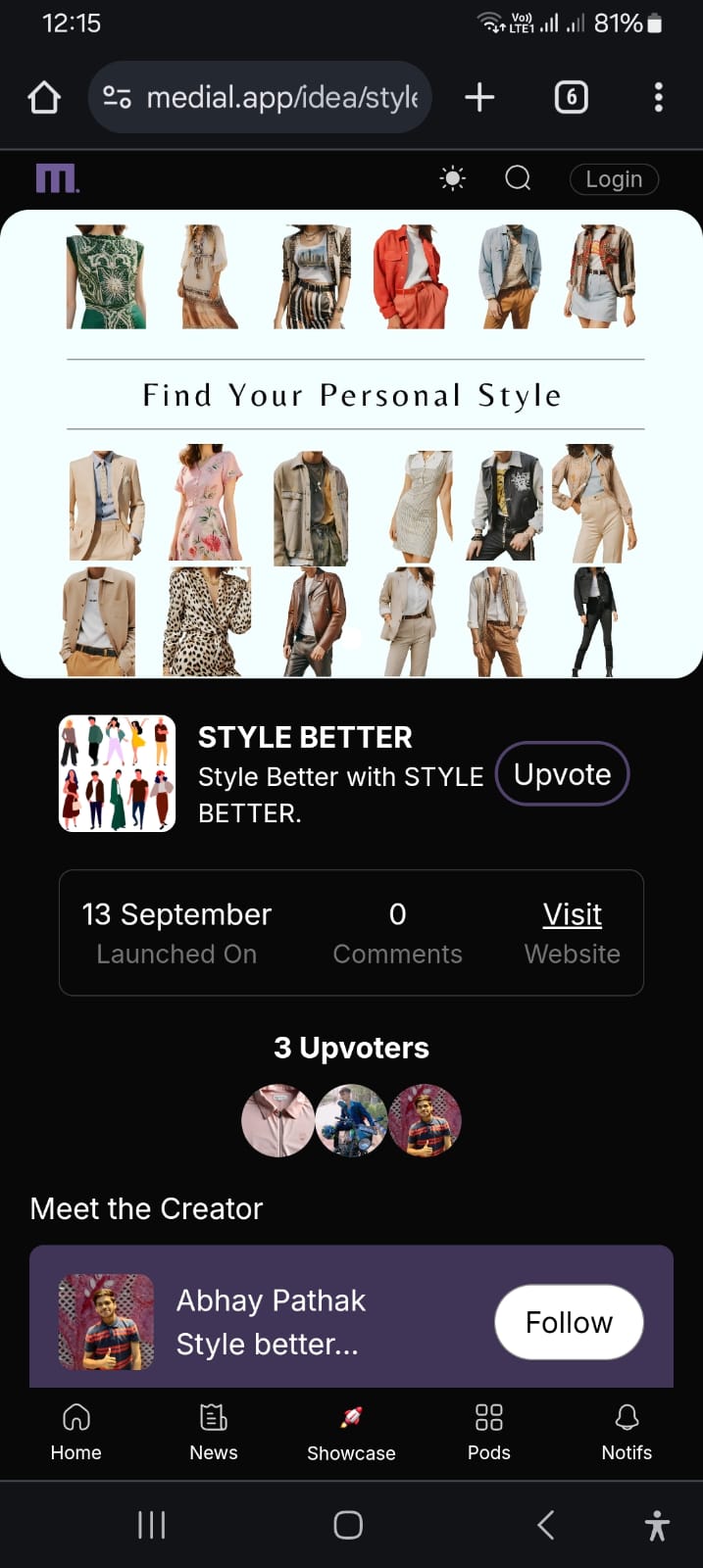Open the tab switcher showing 6 tabs

[x=571, y=97]
